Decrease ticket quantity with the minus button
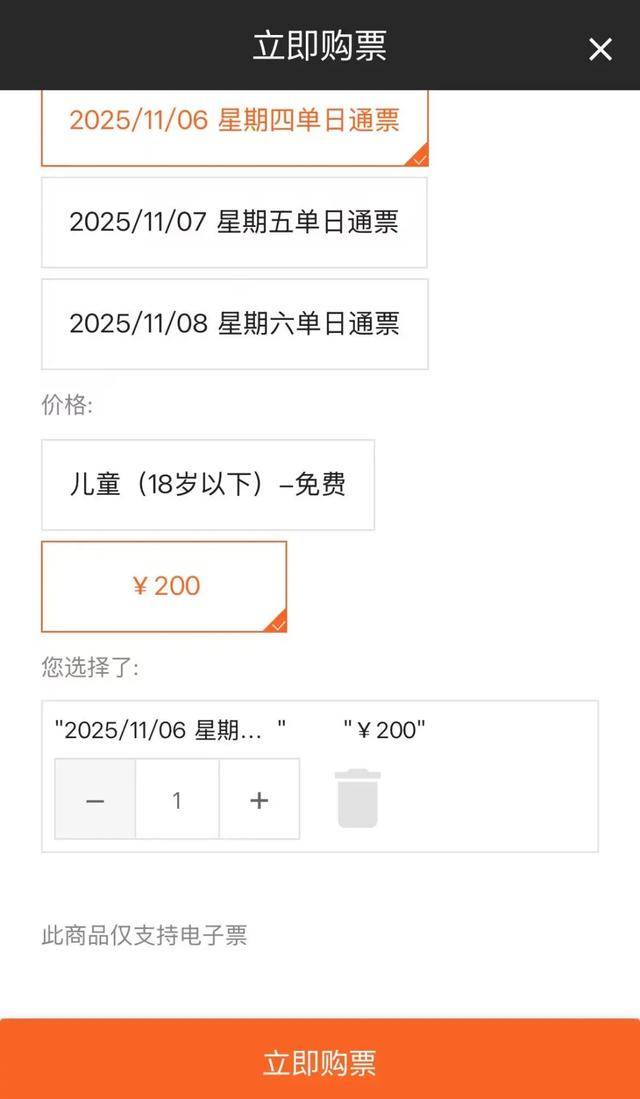This screenshot has width=640, height=1099. [95, 800]
